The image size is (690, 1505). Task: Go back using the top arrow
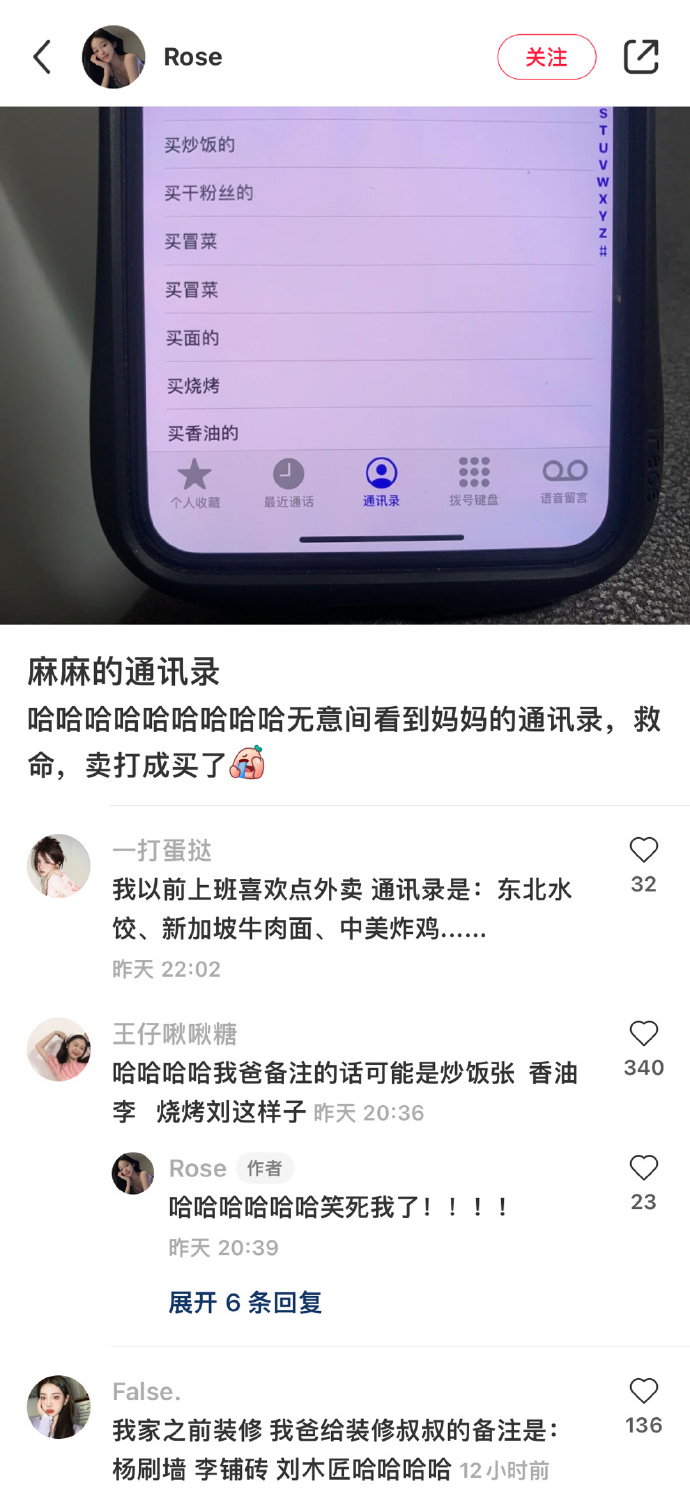click(42, 57)
